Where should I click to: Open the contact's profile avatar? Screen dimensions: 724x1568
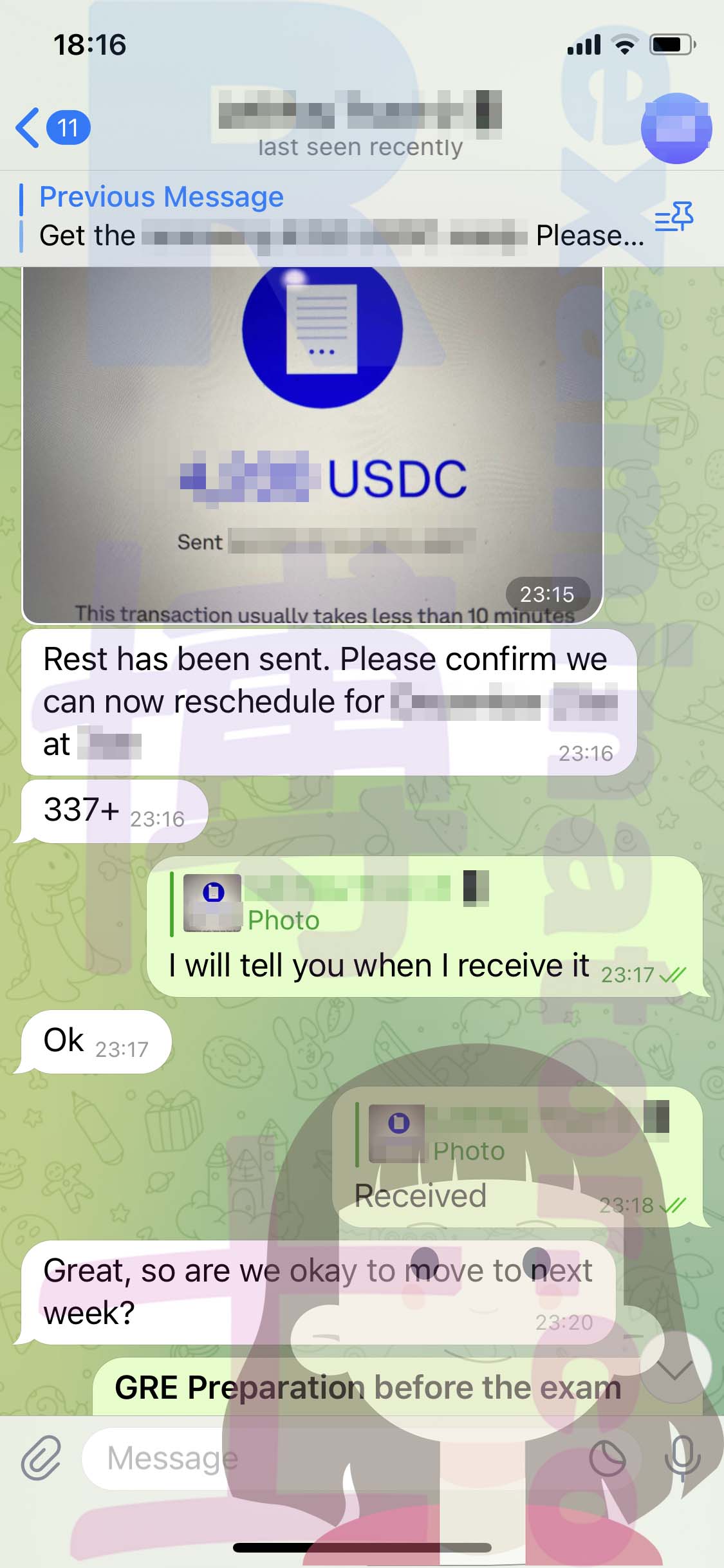coord(676,128)
